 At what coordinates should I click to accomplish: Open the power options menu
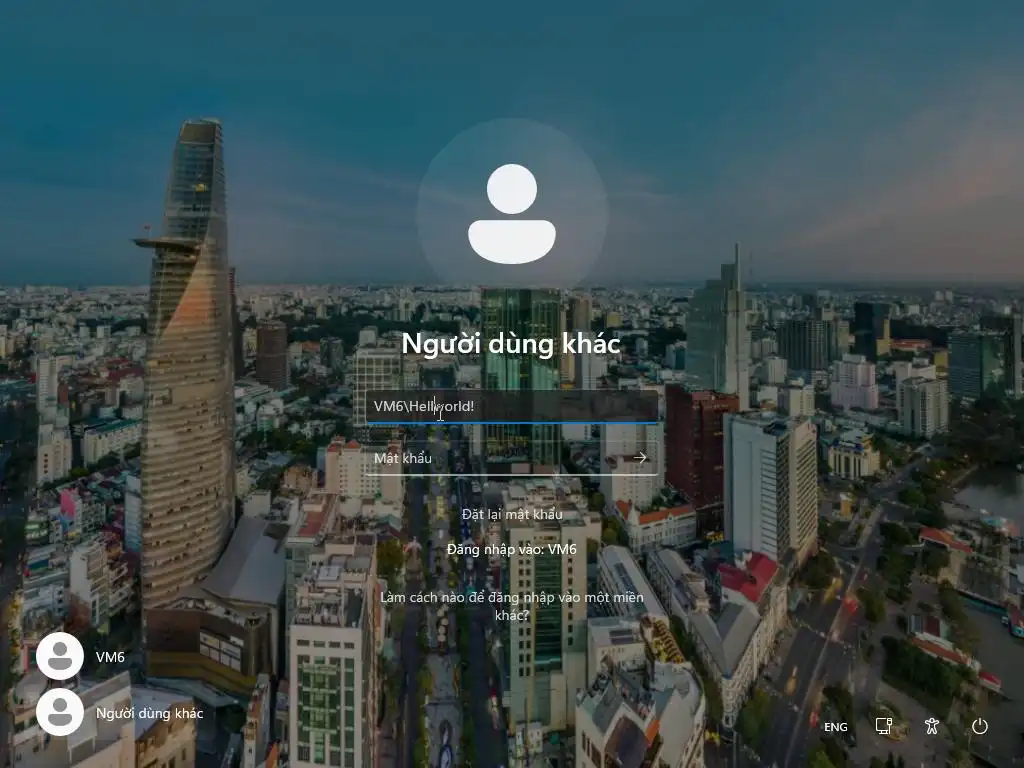coord(980,726)
